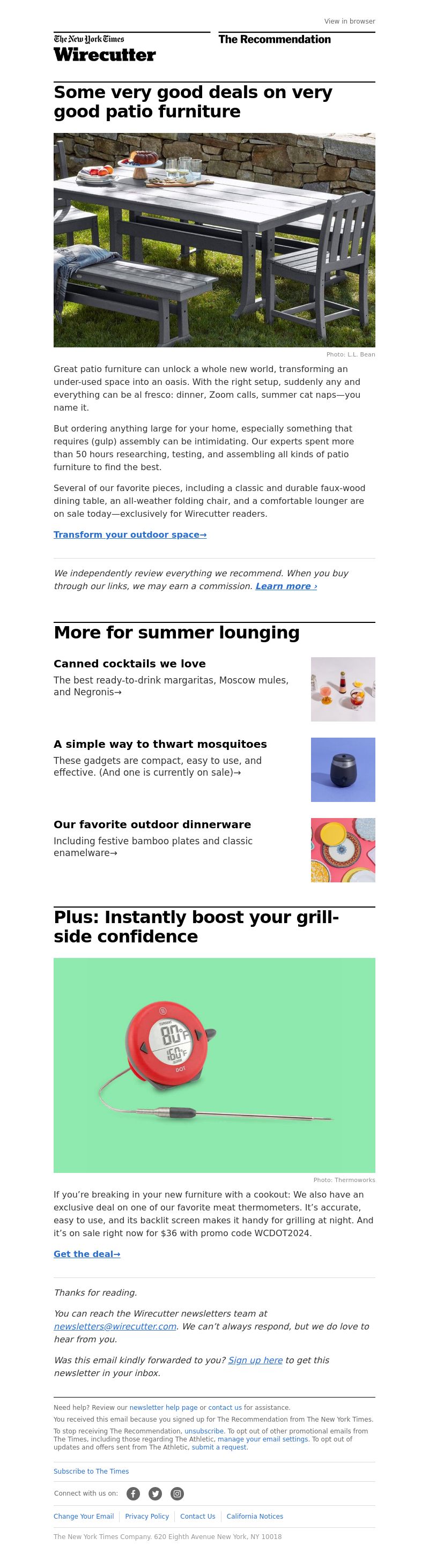
Task: Tap Sign up here for the newsletter
Action: tap(255, 1360)
